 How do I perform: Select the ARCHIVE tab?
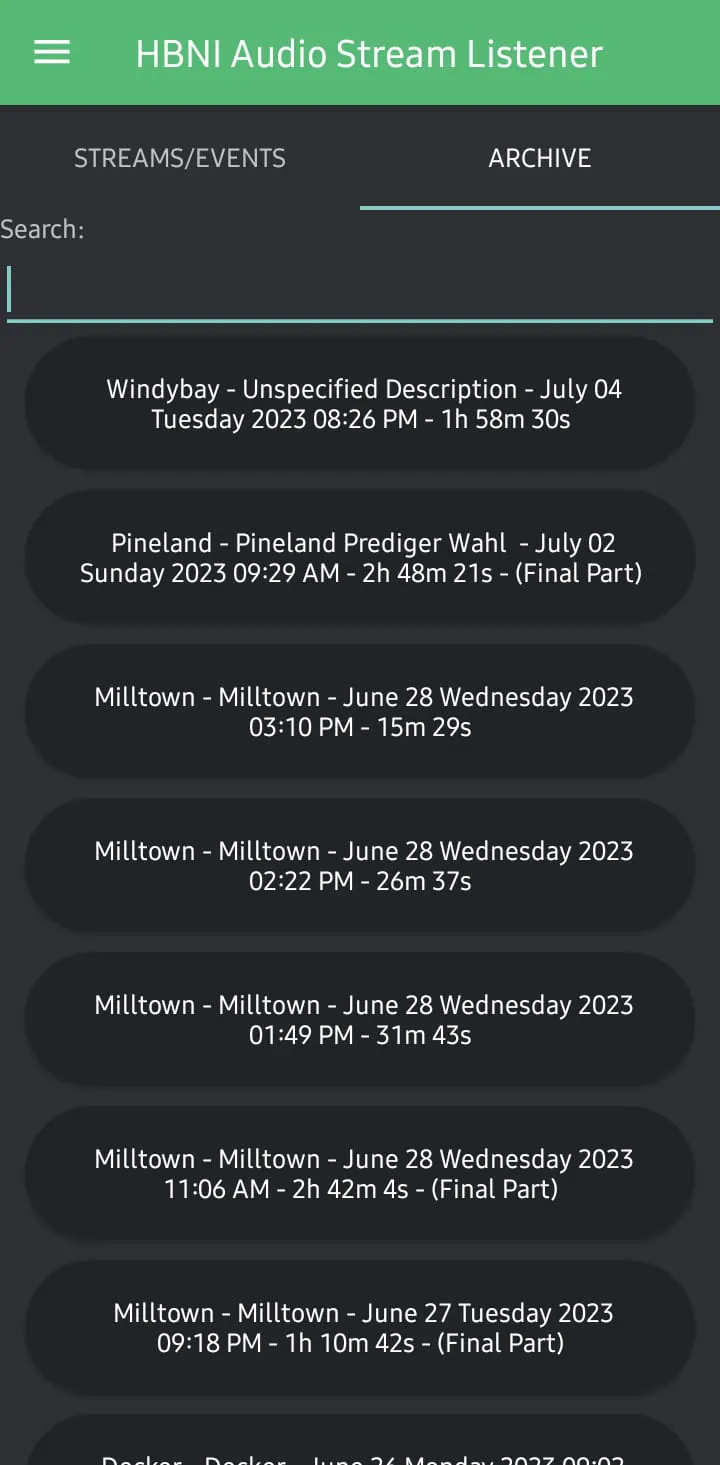coord(540,158)
